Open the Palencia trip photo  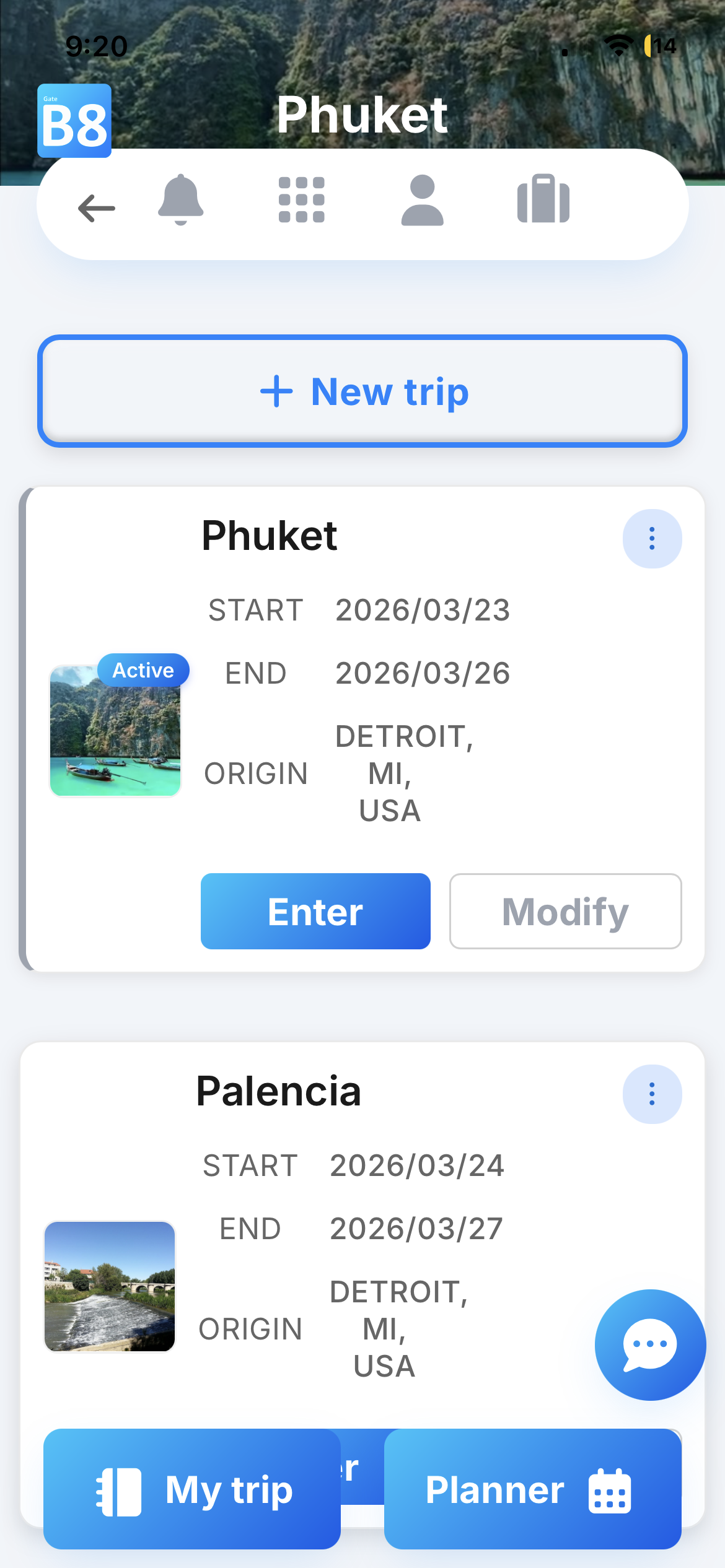[x=110, y=1286]
